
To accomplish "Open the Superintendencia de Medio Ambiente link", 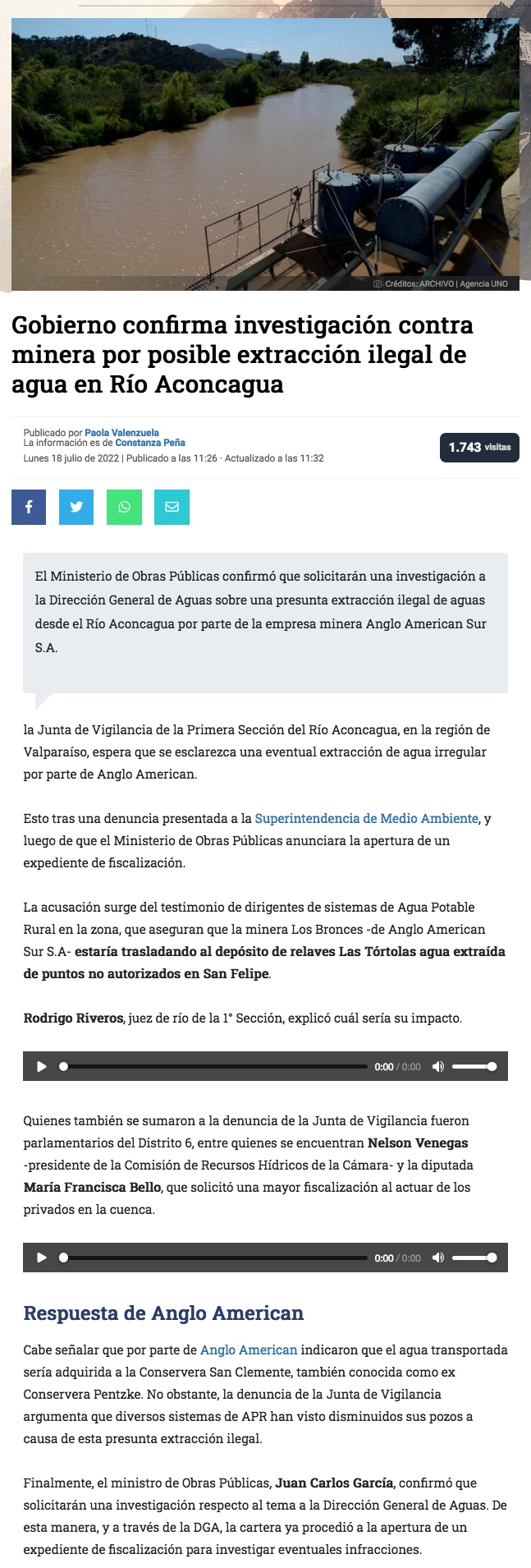I will coord(366,818).
